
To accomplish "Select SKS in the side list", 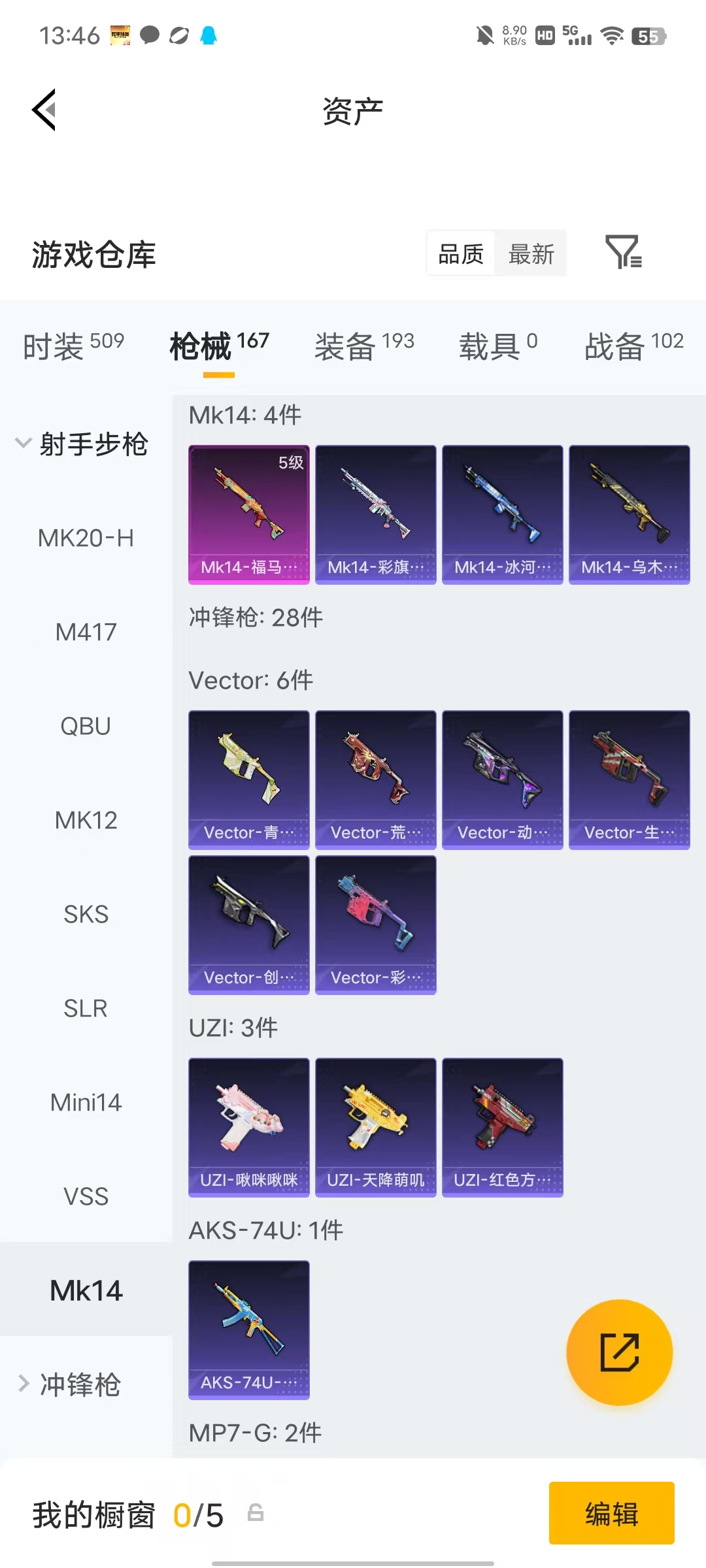I will tap(86, 915).
